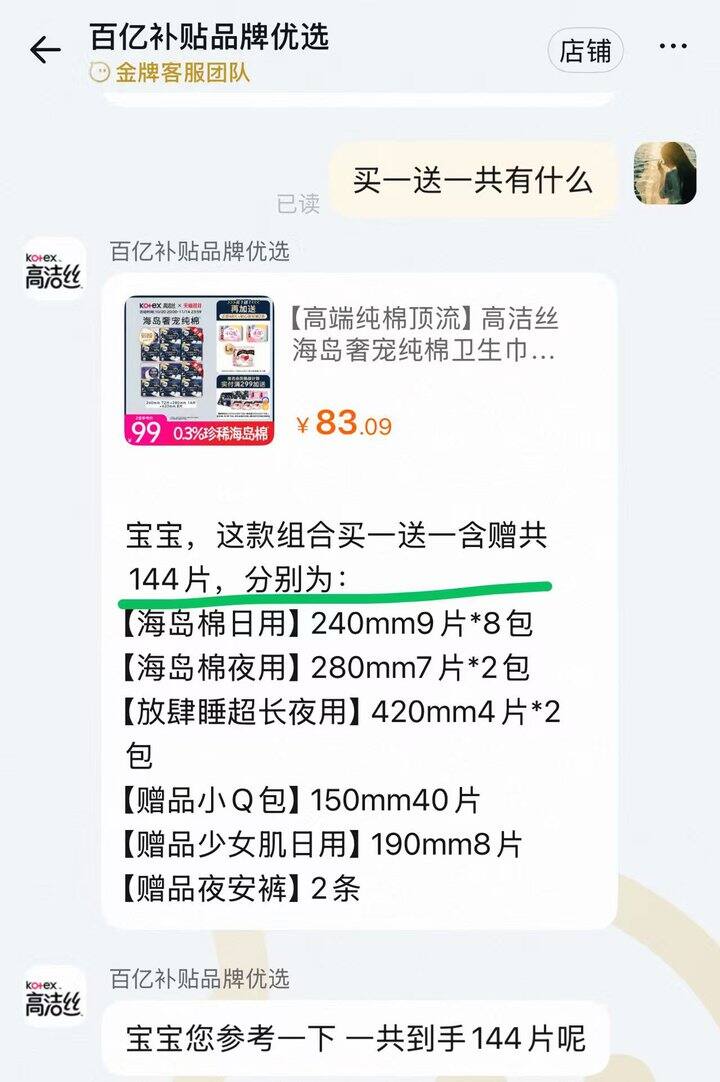The width and height of the screenshot is (720, 1082).
Task: Open the 高洁丝 seller avatar above the product card
Action: click(55, 270)
